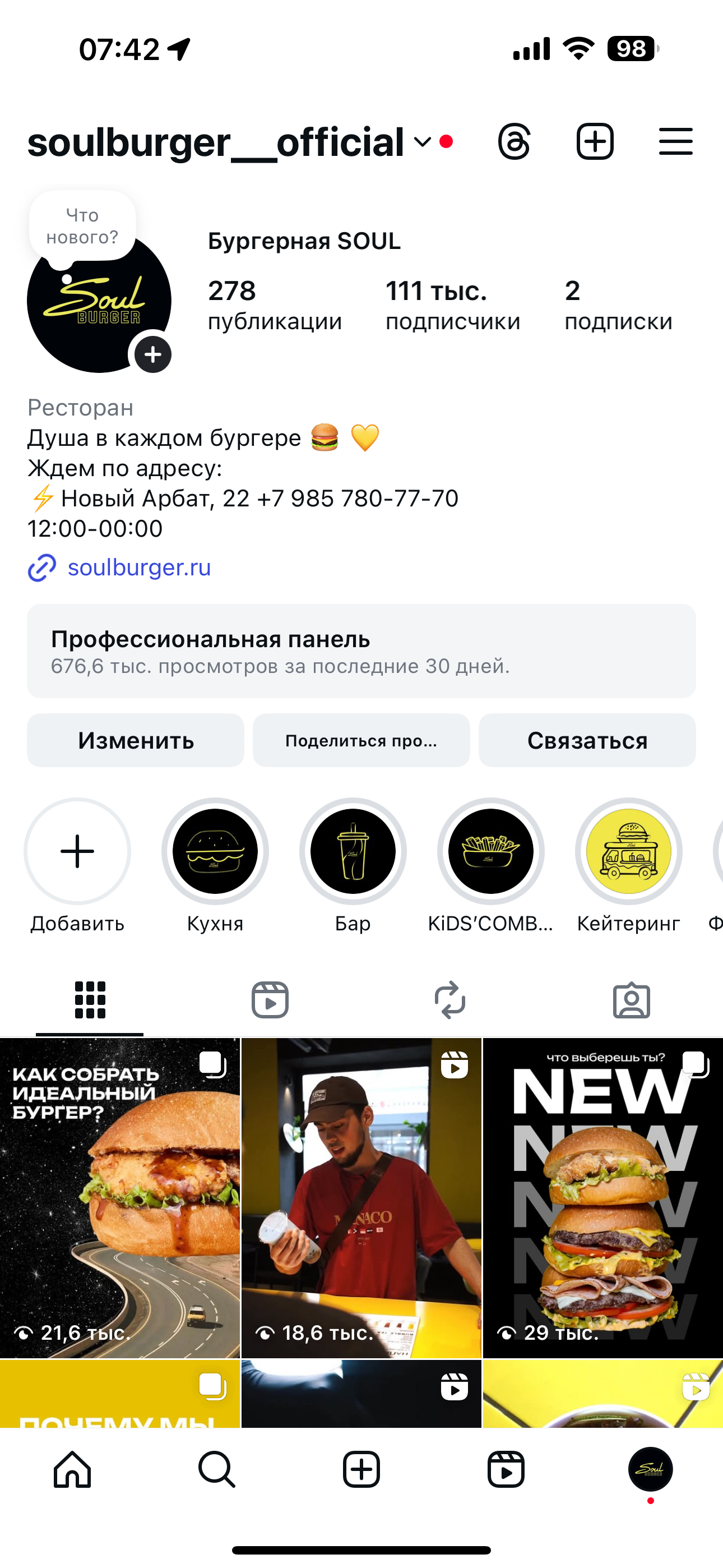The height and width of the screenshot is (1568, 723).
Task: Open the hamburger menu
Action: (675, 142)
